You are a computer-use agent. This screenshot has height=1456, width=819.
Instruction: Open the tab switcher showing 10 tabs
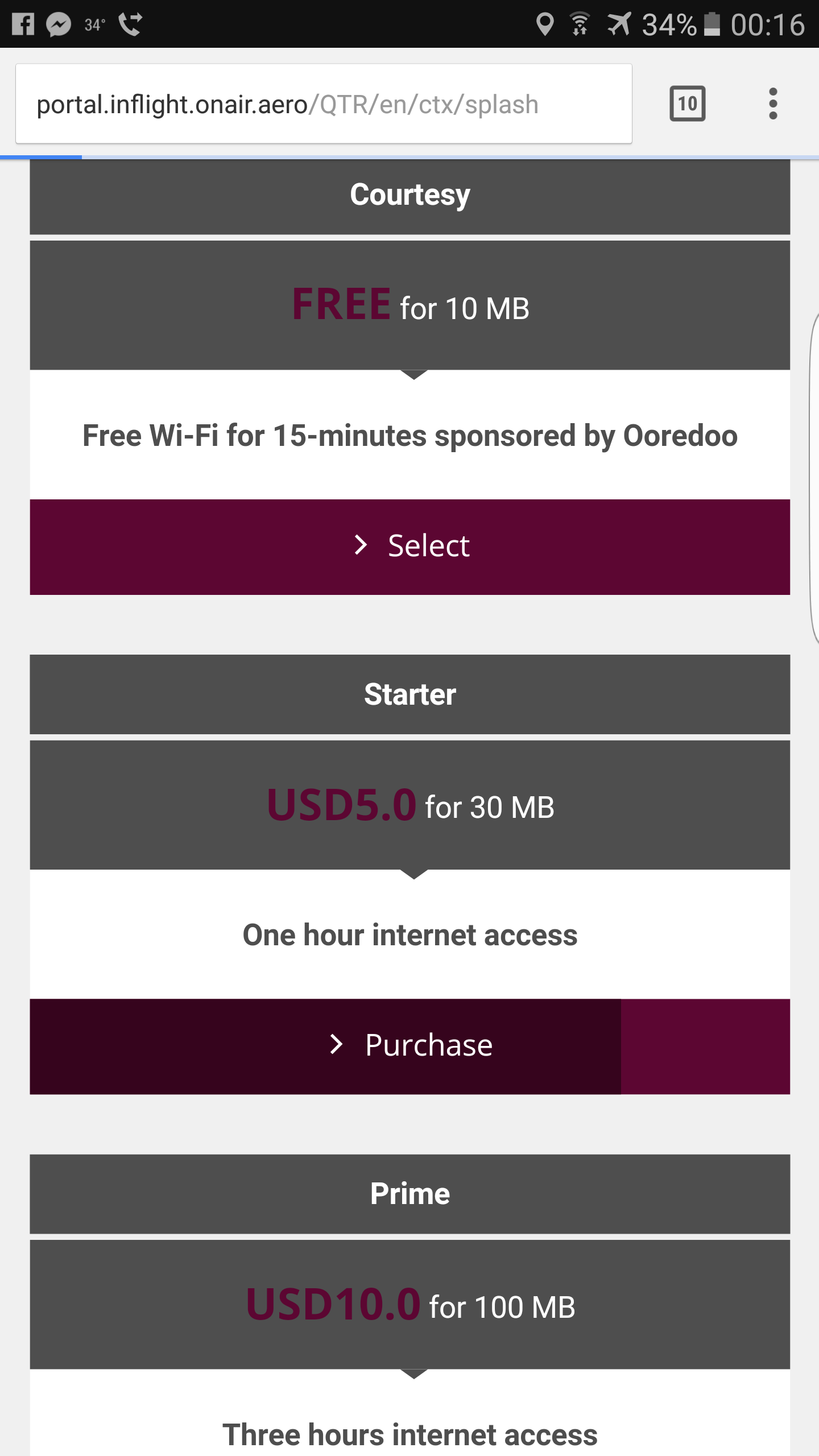pyautogui.click(x=687, y=104)
